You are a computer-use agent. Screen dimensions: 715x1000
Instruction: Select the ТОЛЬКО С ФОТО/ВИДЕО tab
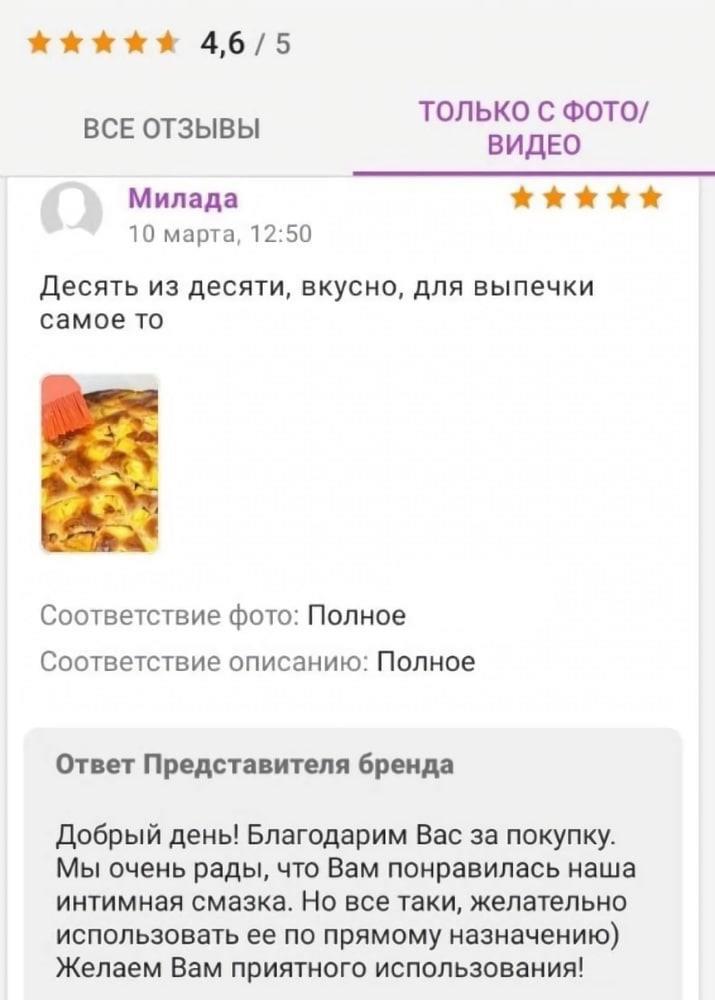tap(534, 128)
